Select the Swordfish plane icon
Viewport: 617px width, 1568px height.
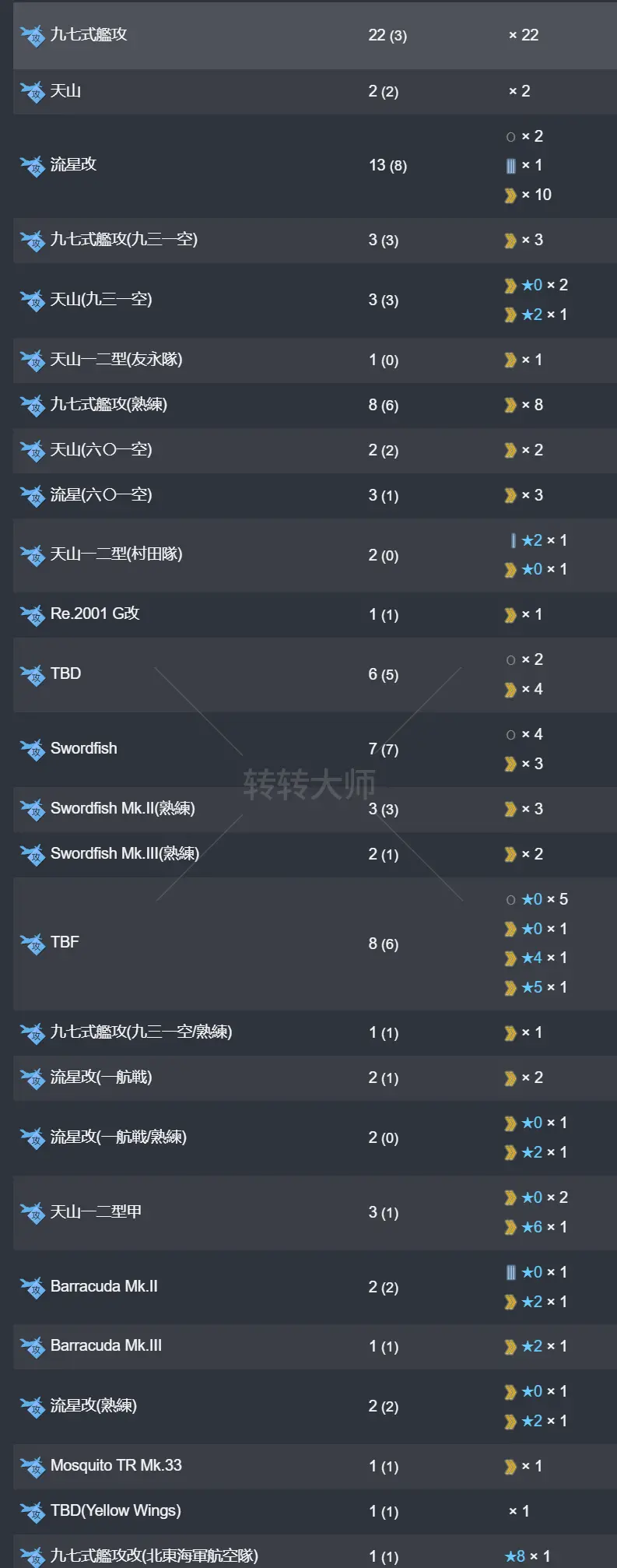(x=33, y=749)
